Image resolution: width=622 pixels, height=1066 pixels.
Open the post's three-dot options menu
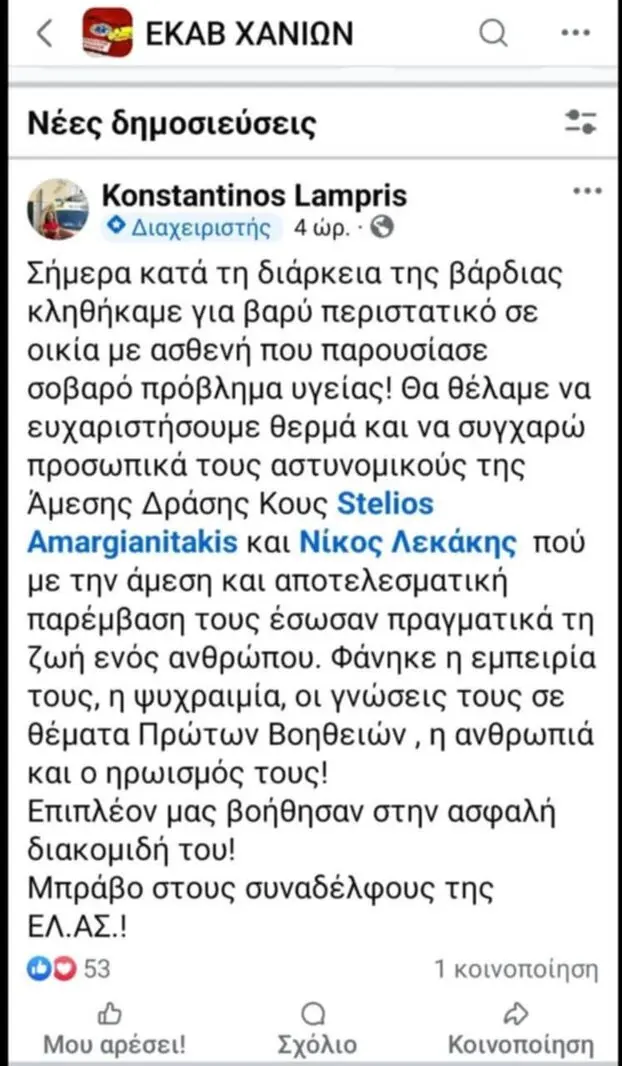pos(585,191)
